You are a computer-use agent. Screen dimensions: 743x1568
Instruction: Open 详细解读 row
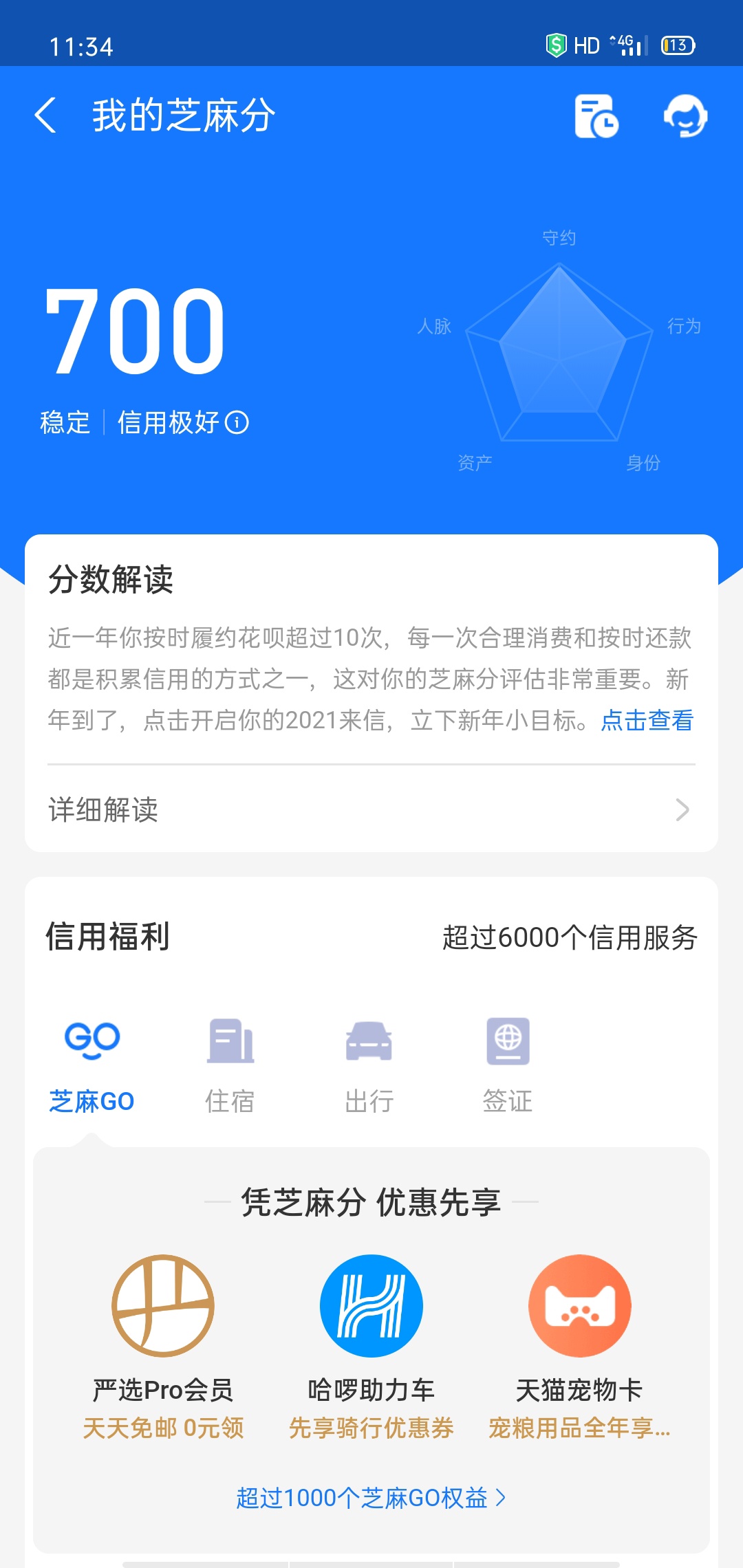pos(371,809)
